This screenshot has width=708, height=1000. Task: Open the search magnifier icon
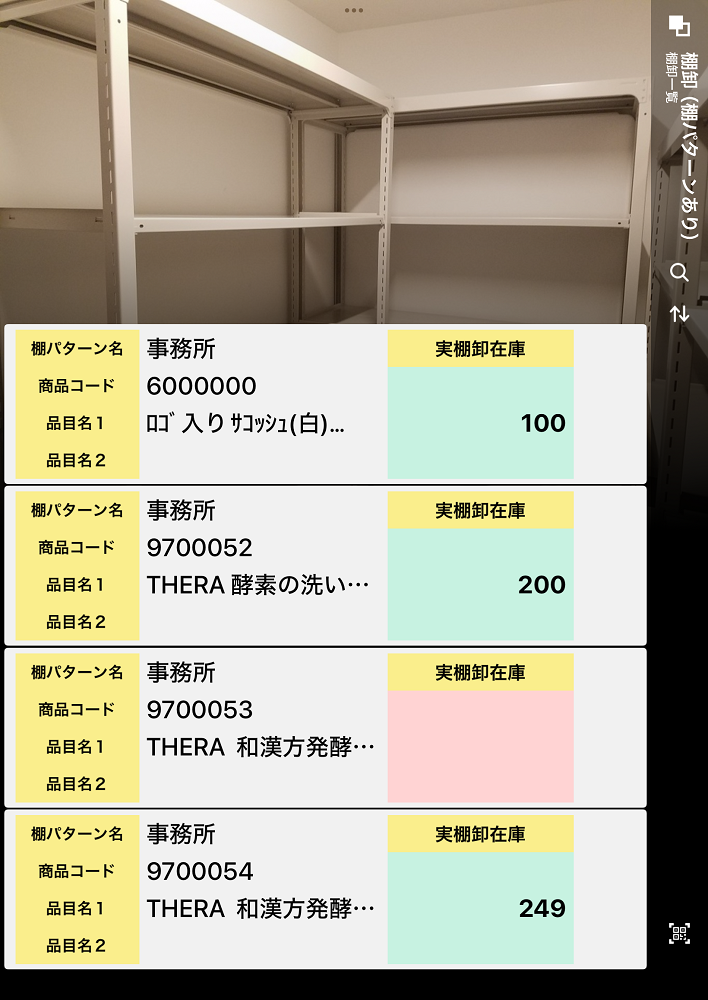pos(679,272)
